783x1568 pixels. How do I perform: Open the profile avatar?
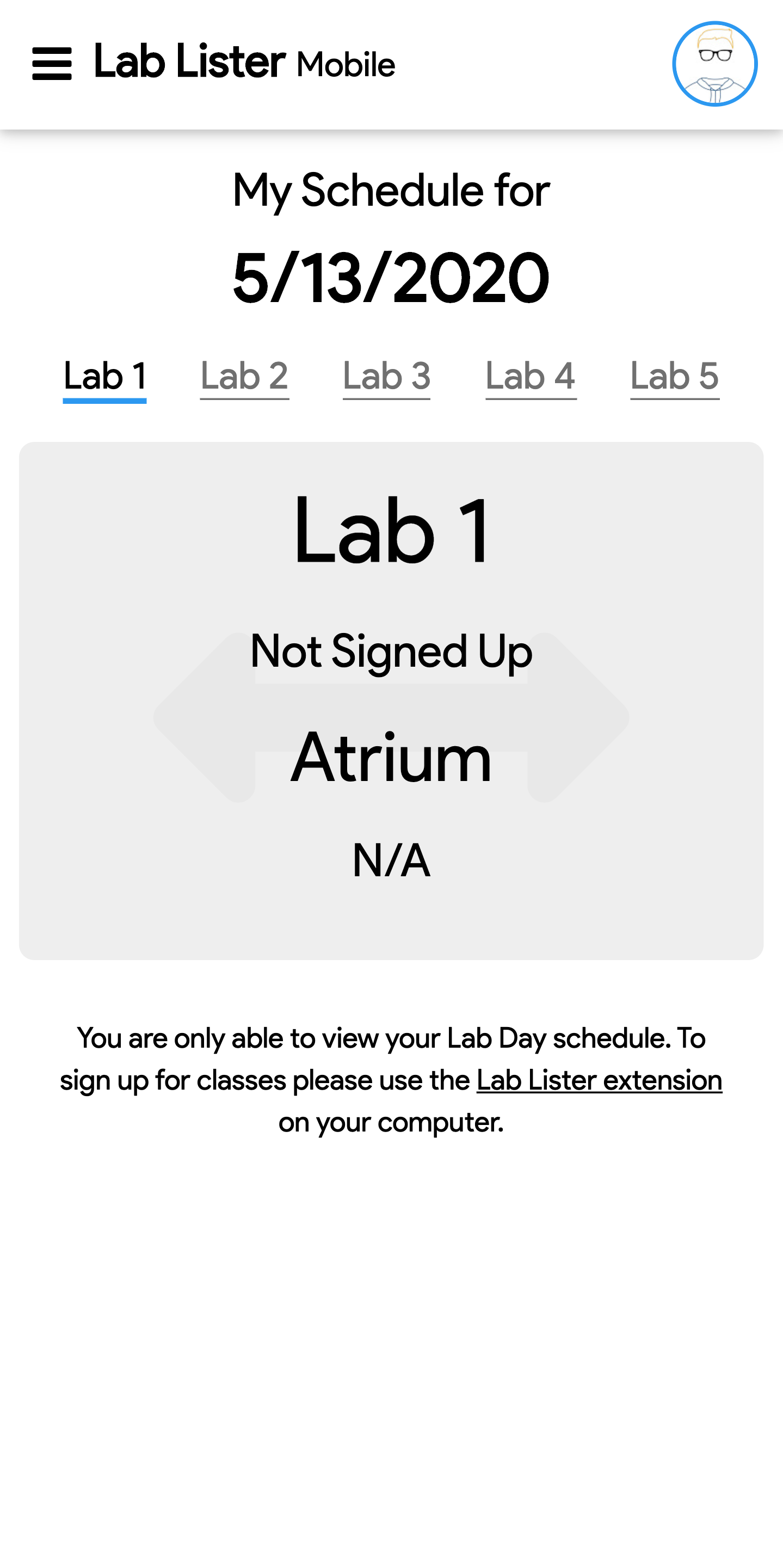714,64
